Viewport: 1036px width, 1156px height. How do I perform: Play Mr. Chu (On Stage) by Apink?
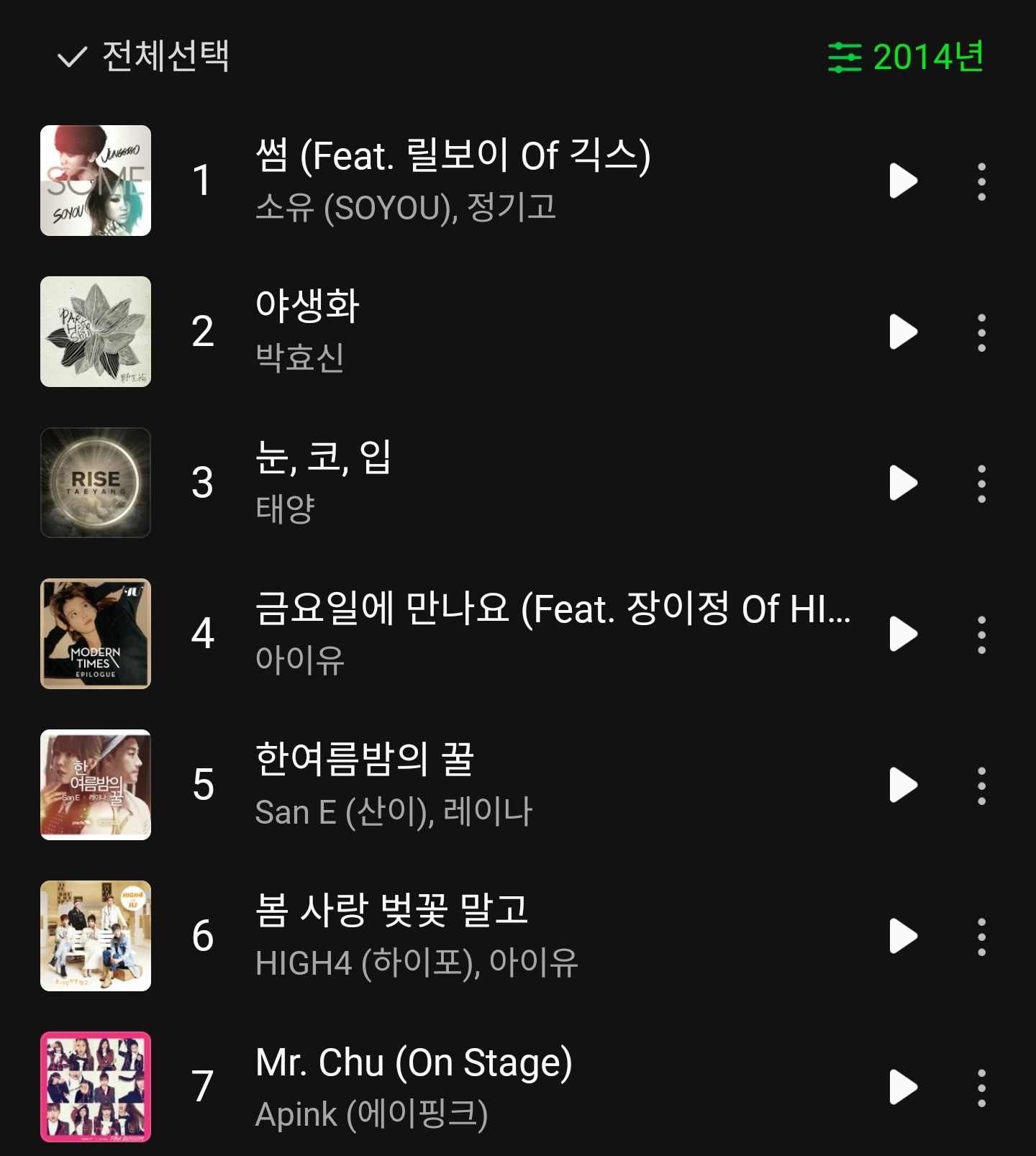(x=903, y=1086)
